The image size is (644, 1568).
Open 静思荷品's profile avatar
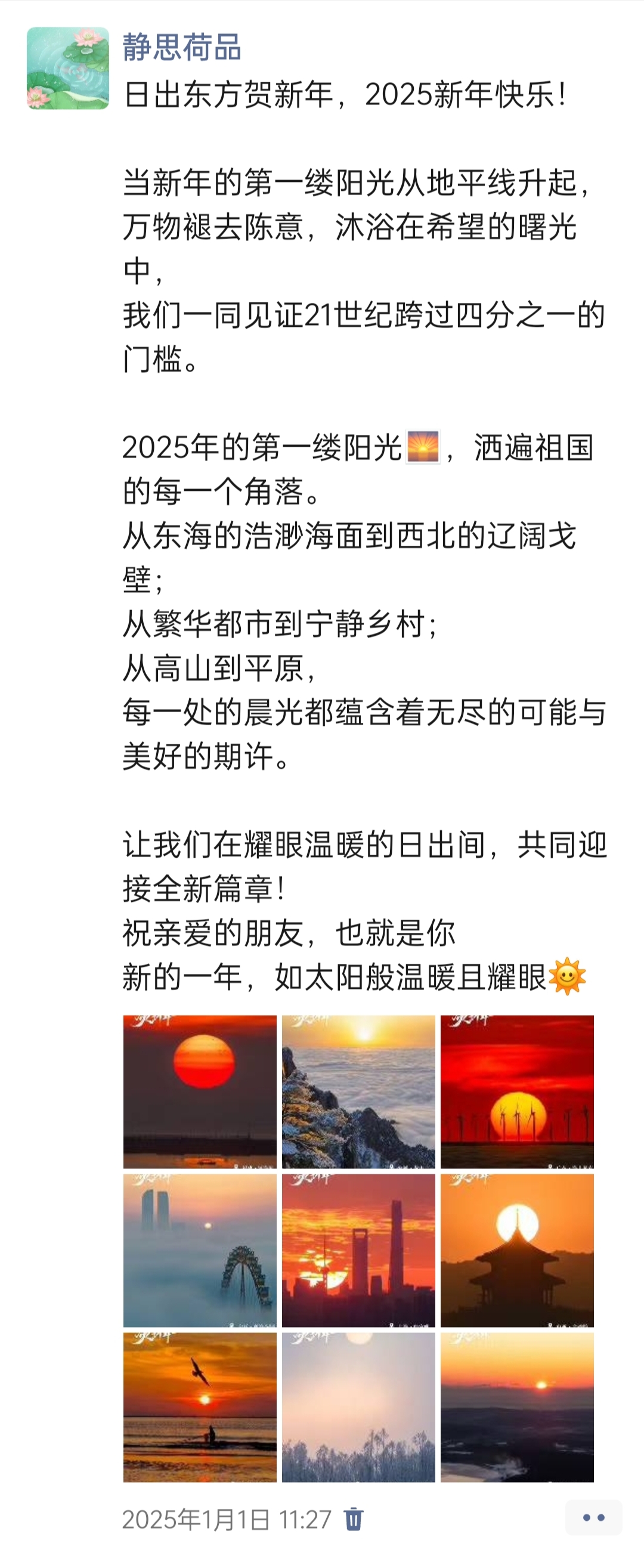[x=67, y=68]
